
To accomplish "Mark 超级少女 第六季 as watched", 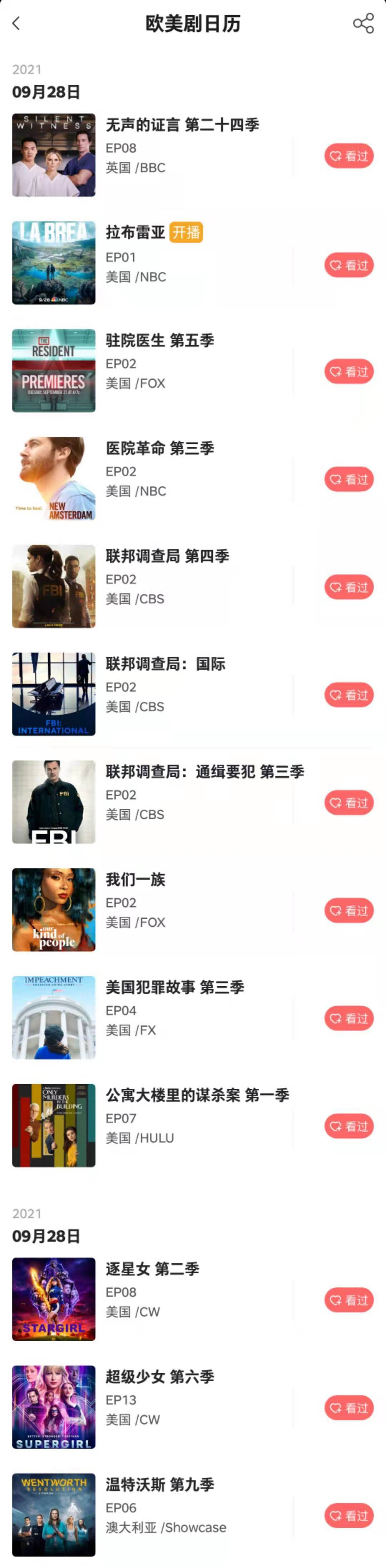I will 349,1408.
